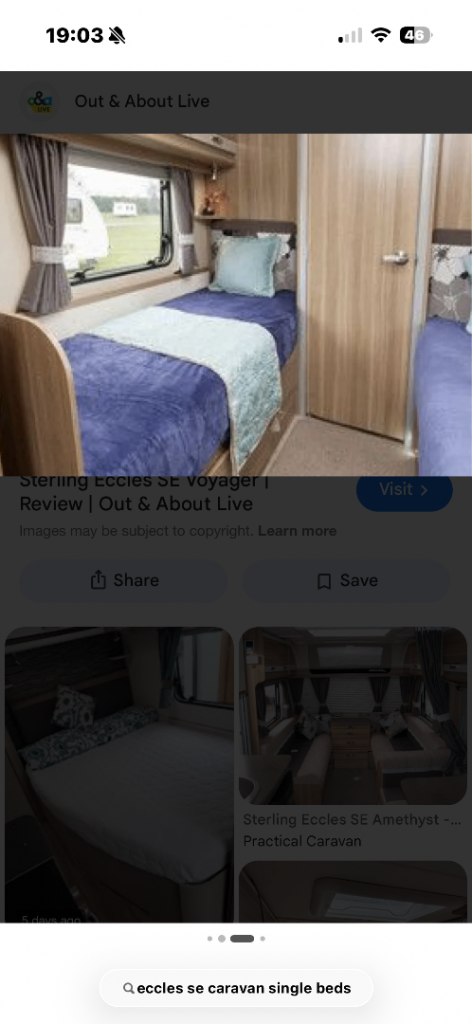This screenshot has height=1024, width=472.
Task: Tap the eccles se caravan single beds search bar
Action: click(x=236, y=988)
